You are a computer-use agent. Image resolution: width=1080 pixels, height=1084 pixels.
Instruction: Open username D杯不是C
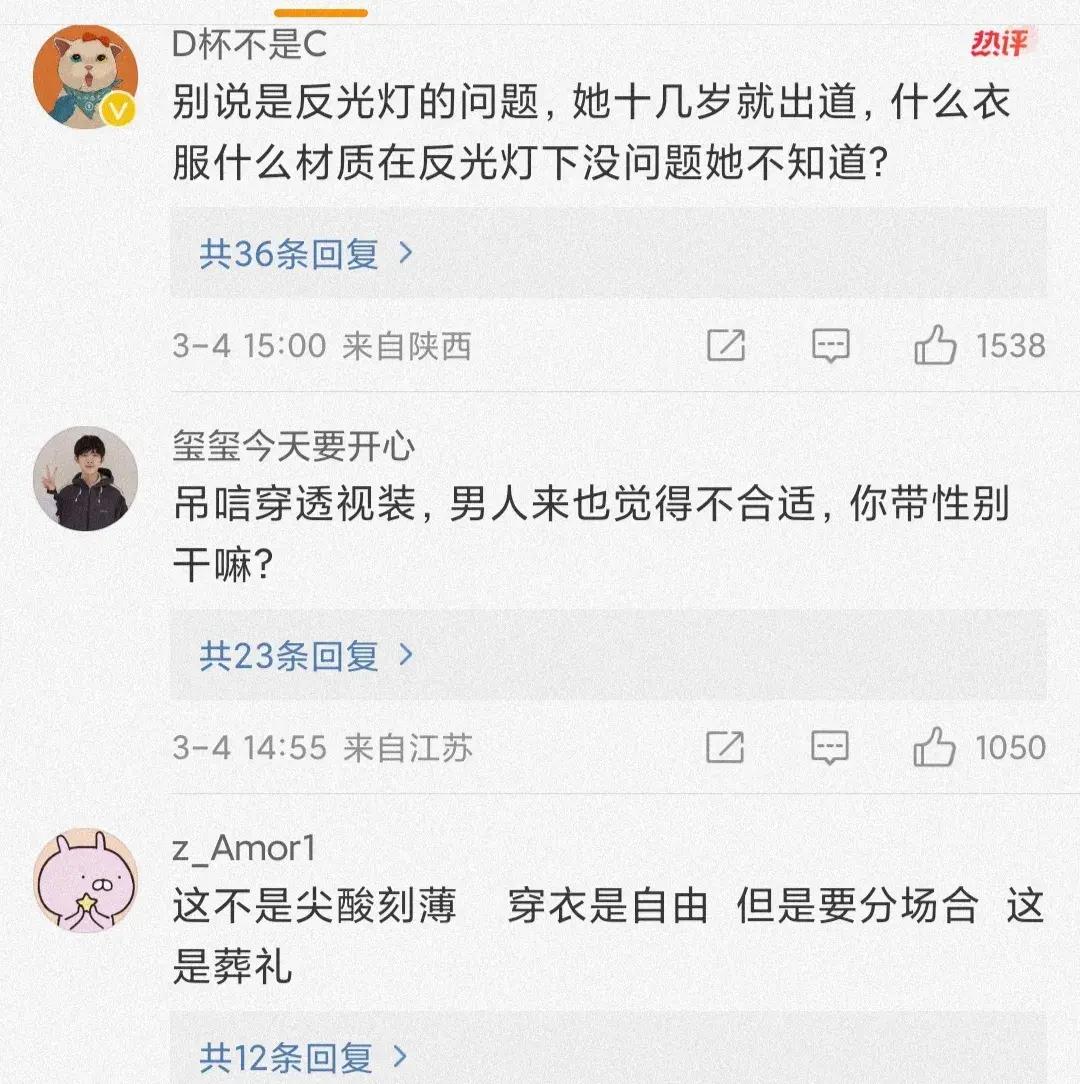pos(249,45)
